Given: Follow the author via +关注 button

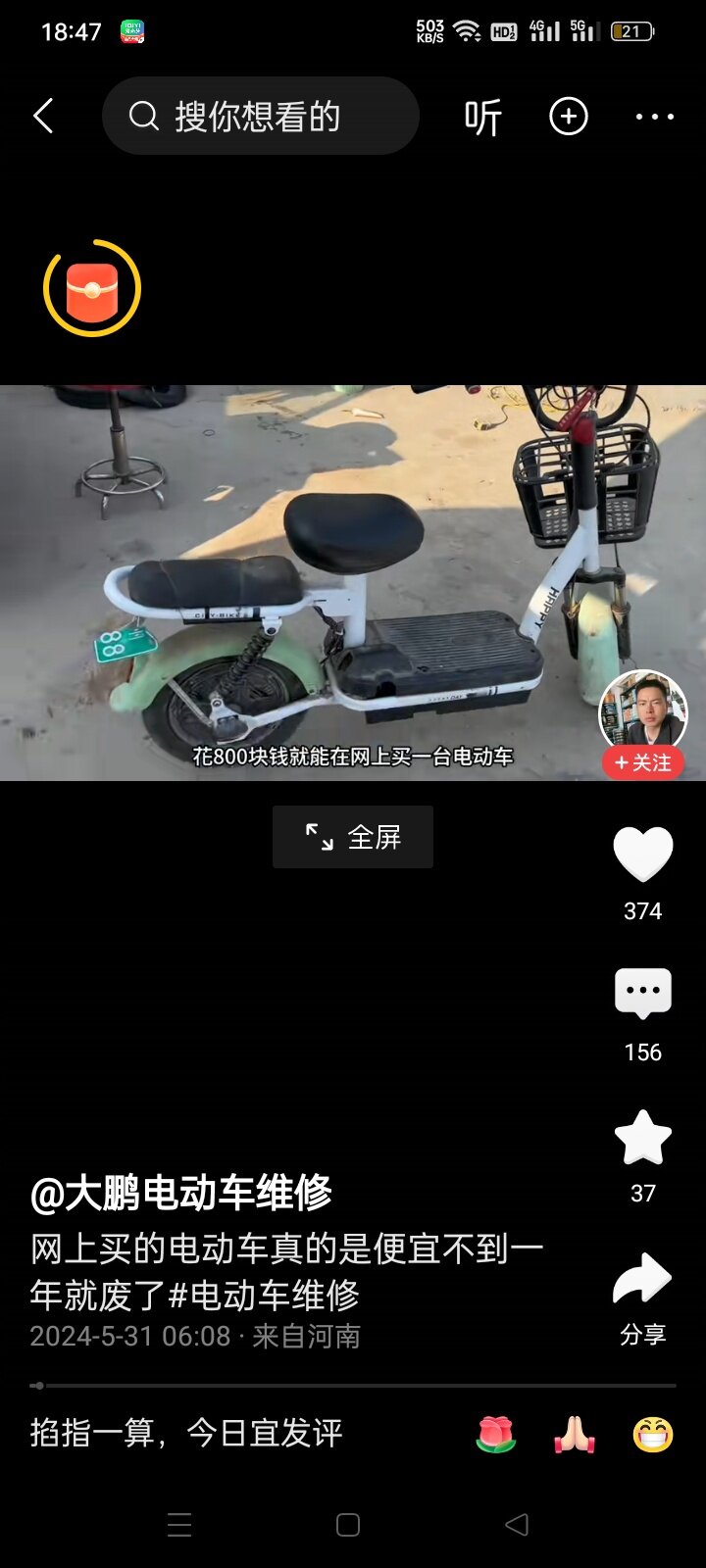Looking at the screenshot, I should tap(643, 762).
